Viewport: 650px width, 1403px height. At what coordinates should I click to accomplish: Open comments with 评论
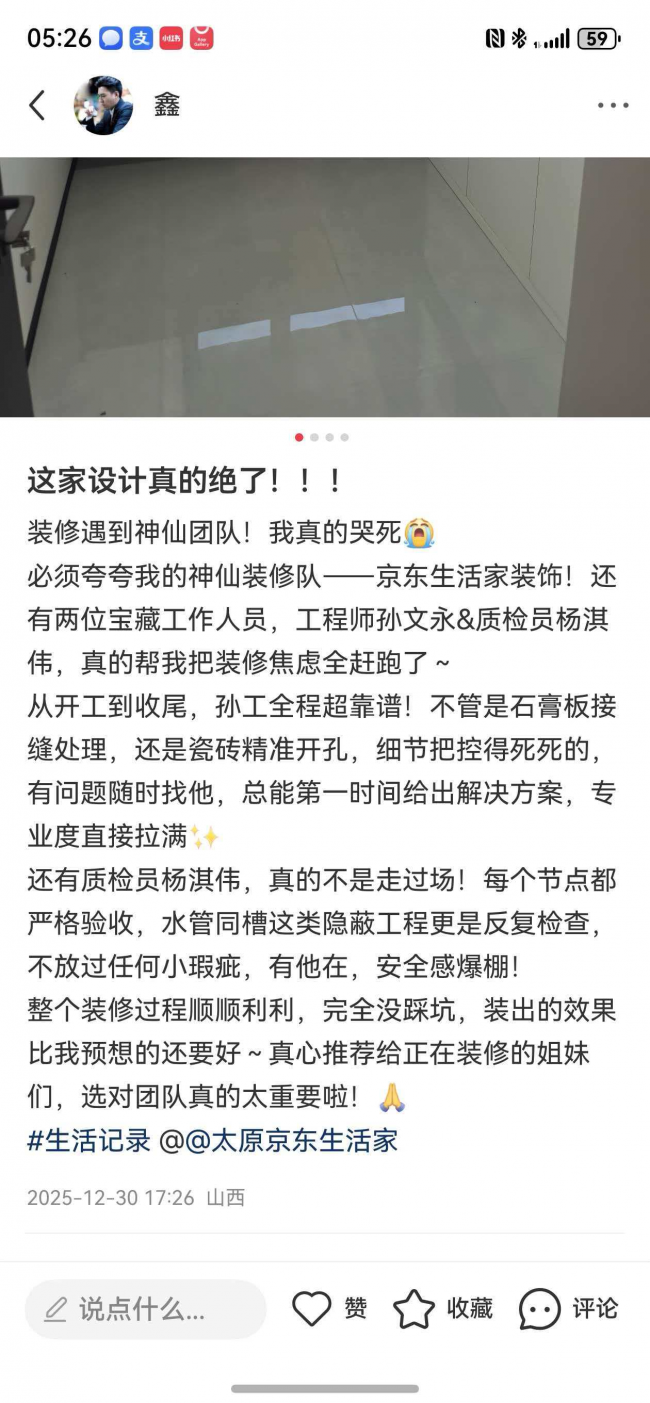pyautogui.click(x=569, y=1308)
